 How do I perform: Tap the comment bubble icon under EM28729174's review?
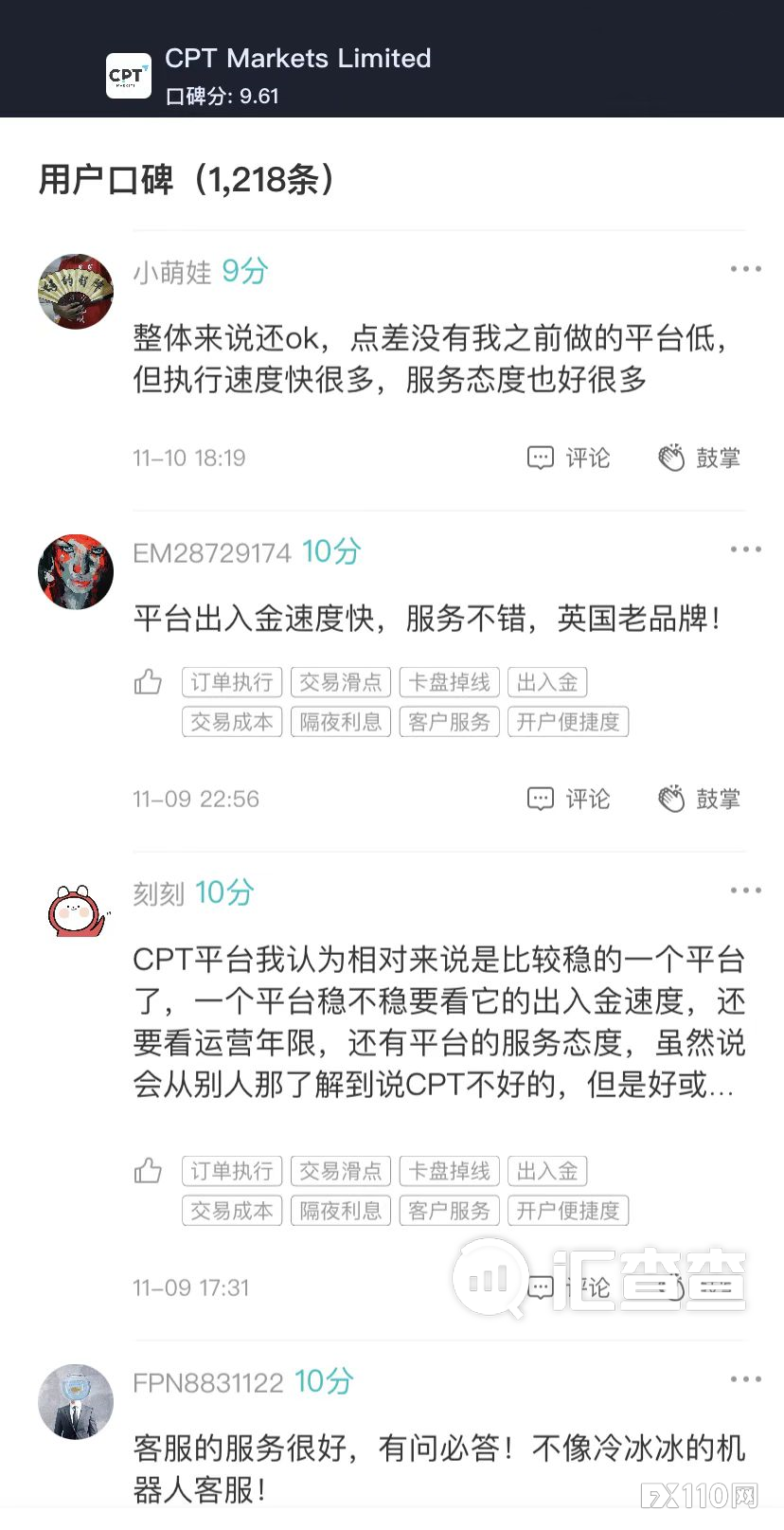[x=539, y=799]
